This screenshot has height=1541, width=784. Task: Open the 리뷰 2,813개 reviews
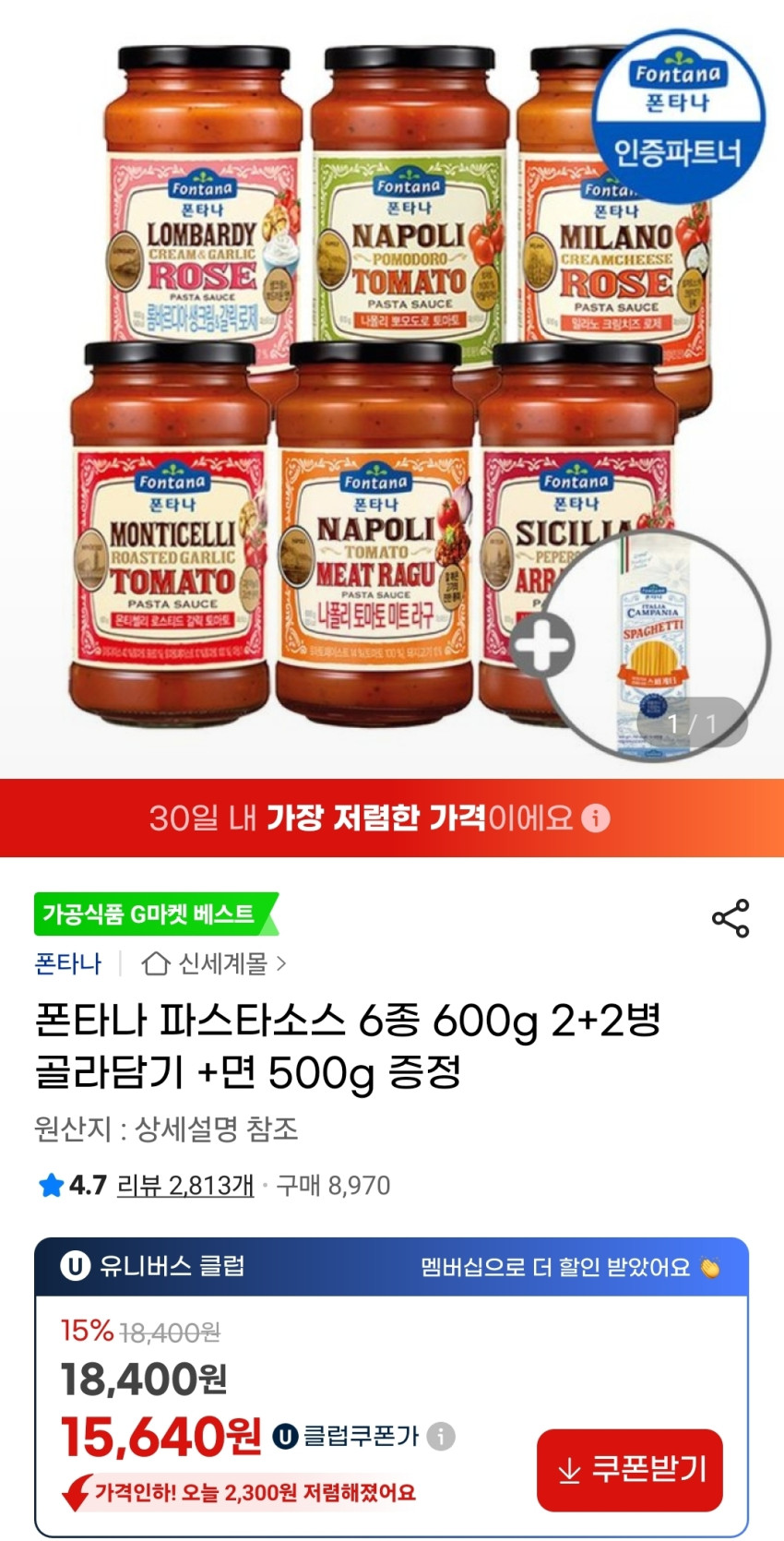pos(185,1185)
